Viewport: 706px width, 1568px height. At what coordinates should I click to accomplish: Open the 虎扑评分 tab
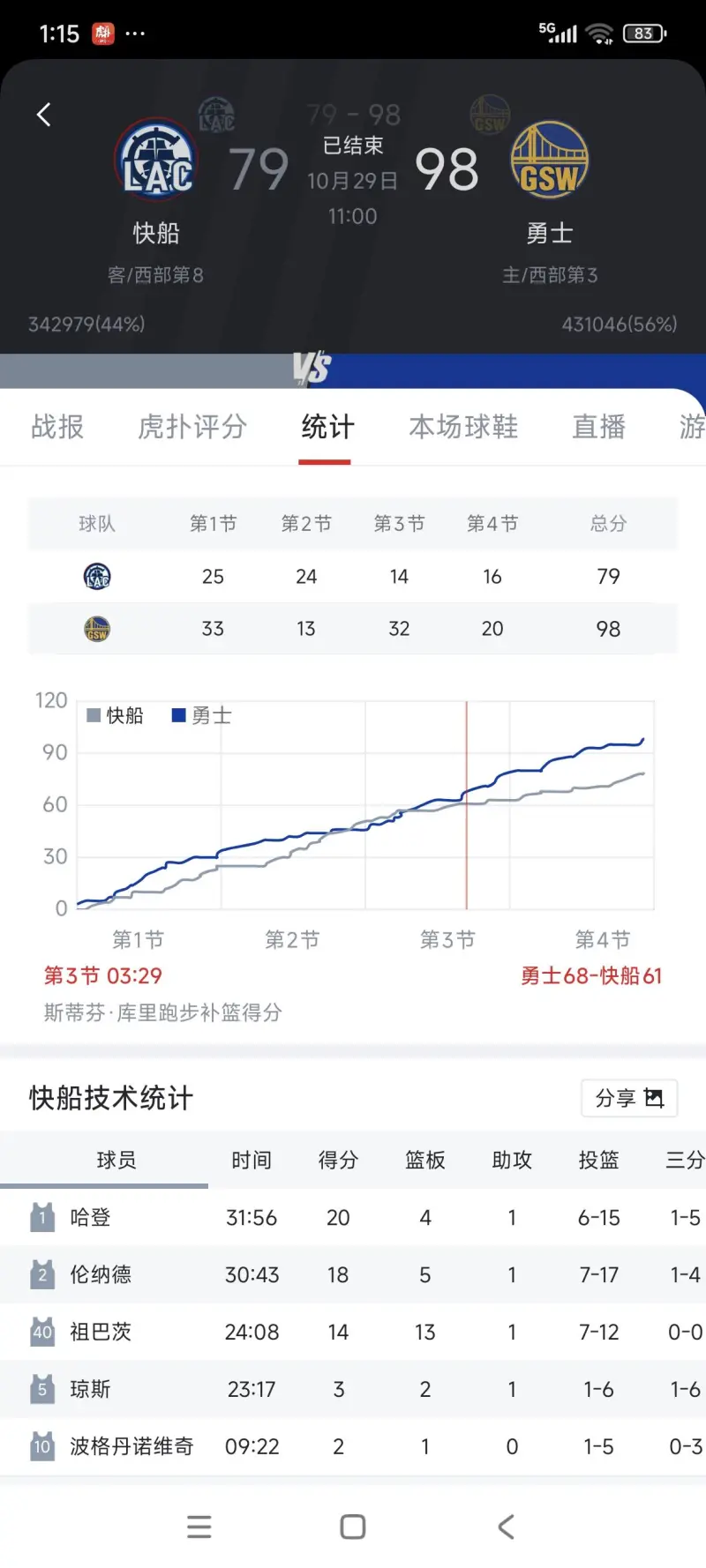(192, 427)
